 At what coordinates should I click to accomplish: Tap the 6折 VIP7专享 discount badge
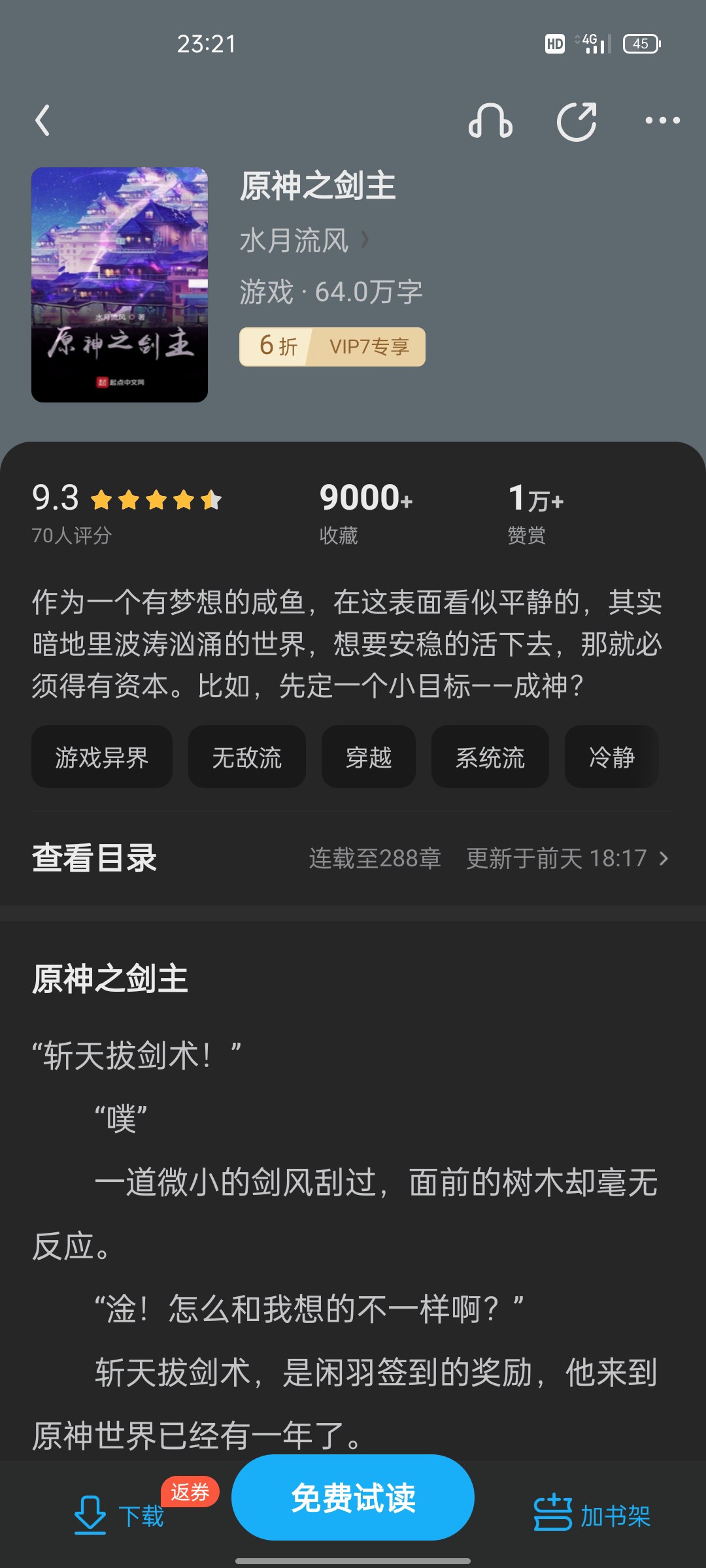coord(332,346)
